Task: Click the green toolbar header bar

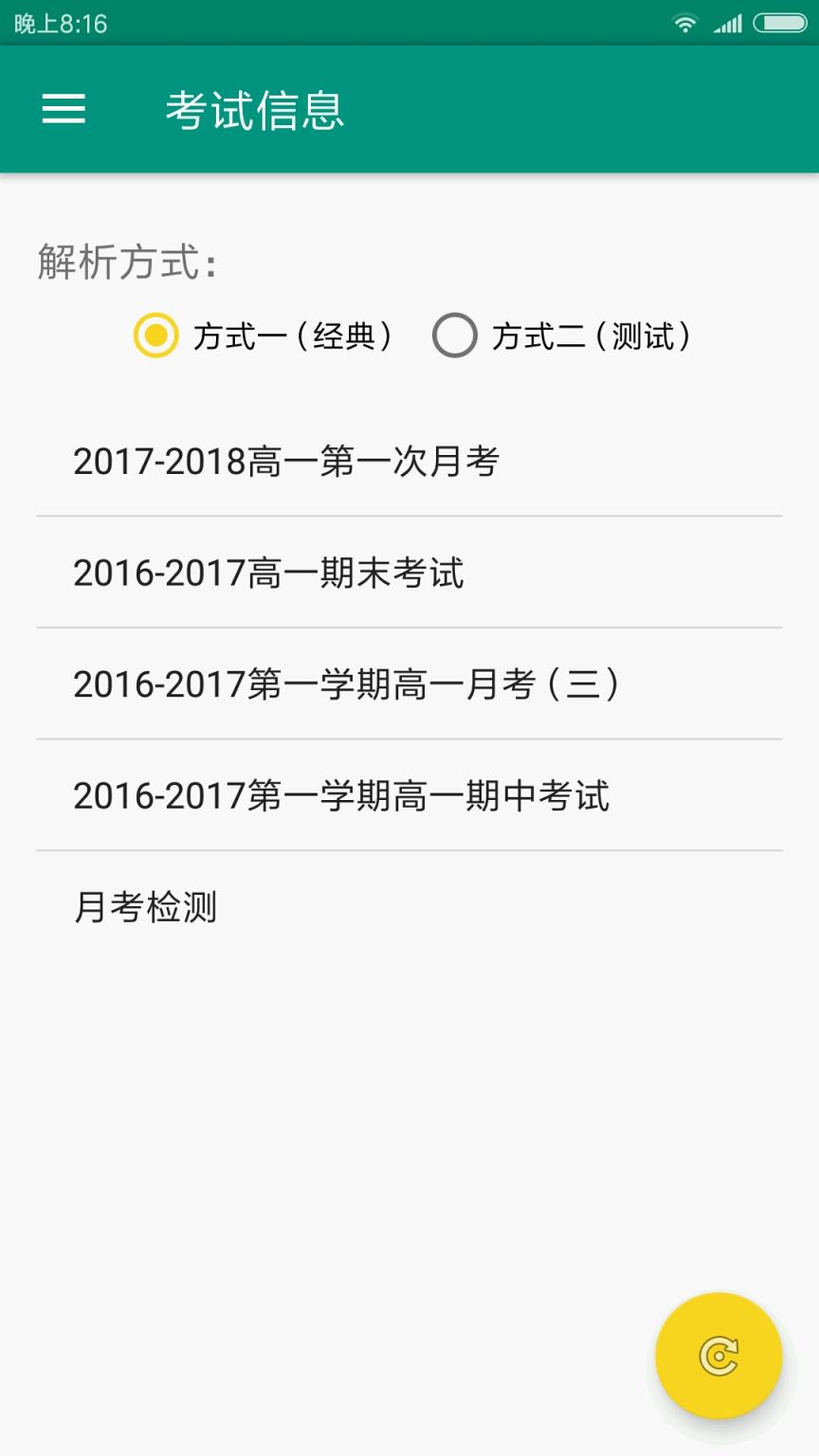Action: [x=409, y=109]
